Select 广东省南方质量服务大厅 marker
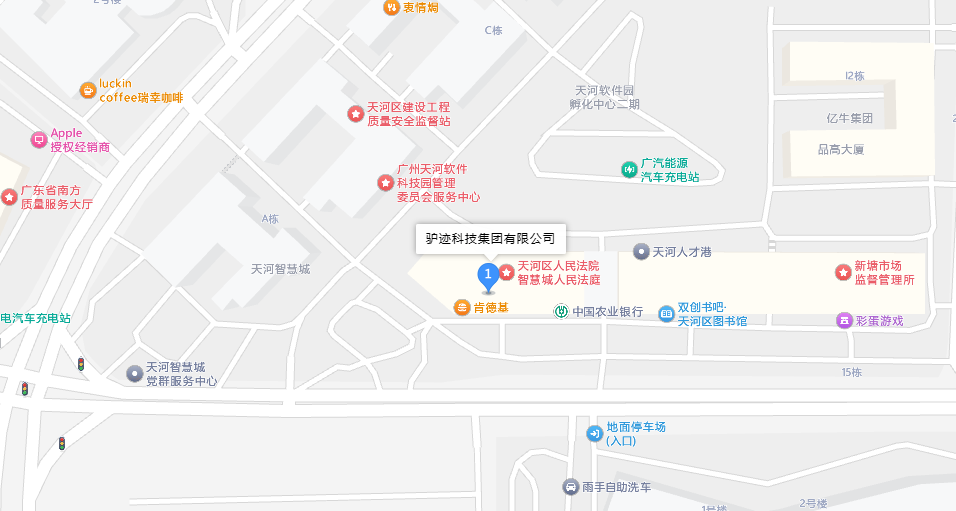This screenshot has height=511, width=956. [9, 196]
